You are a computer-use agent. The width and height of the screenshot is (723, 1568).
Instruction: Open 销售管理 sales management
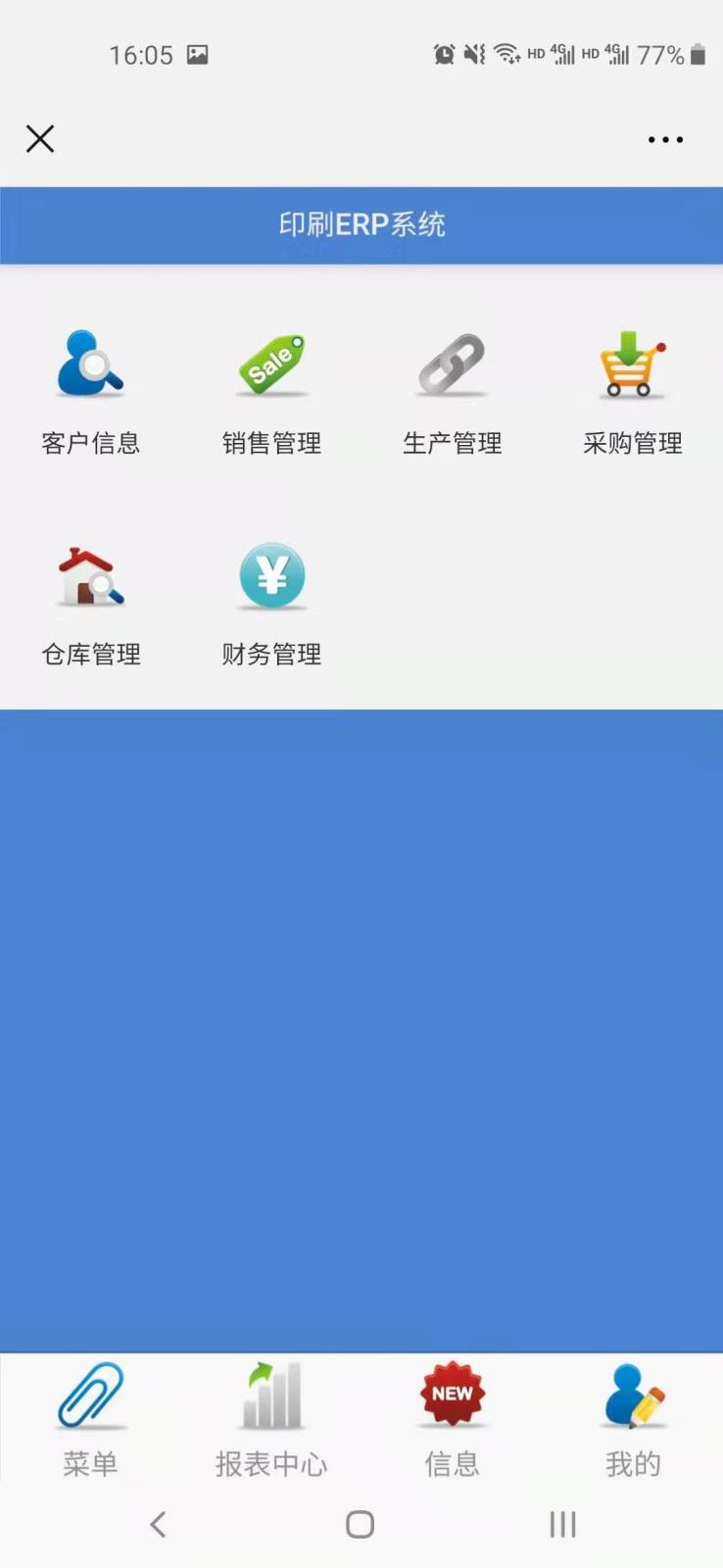[x=271, y=393]
